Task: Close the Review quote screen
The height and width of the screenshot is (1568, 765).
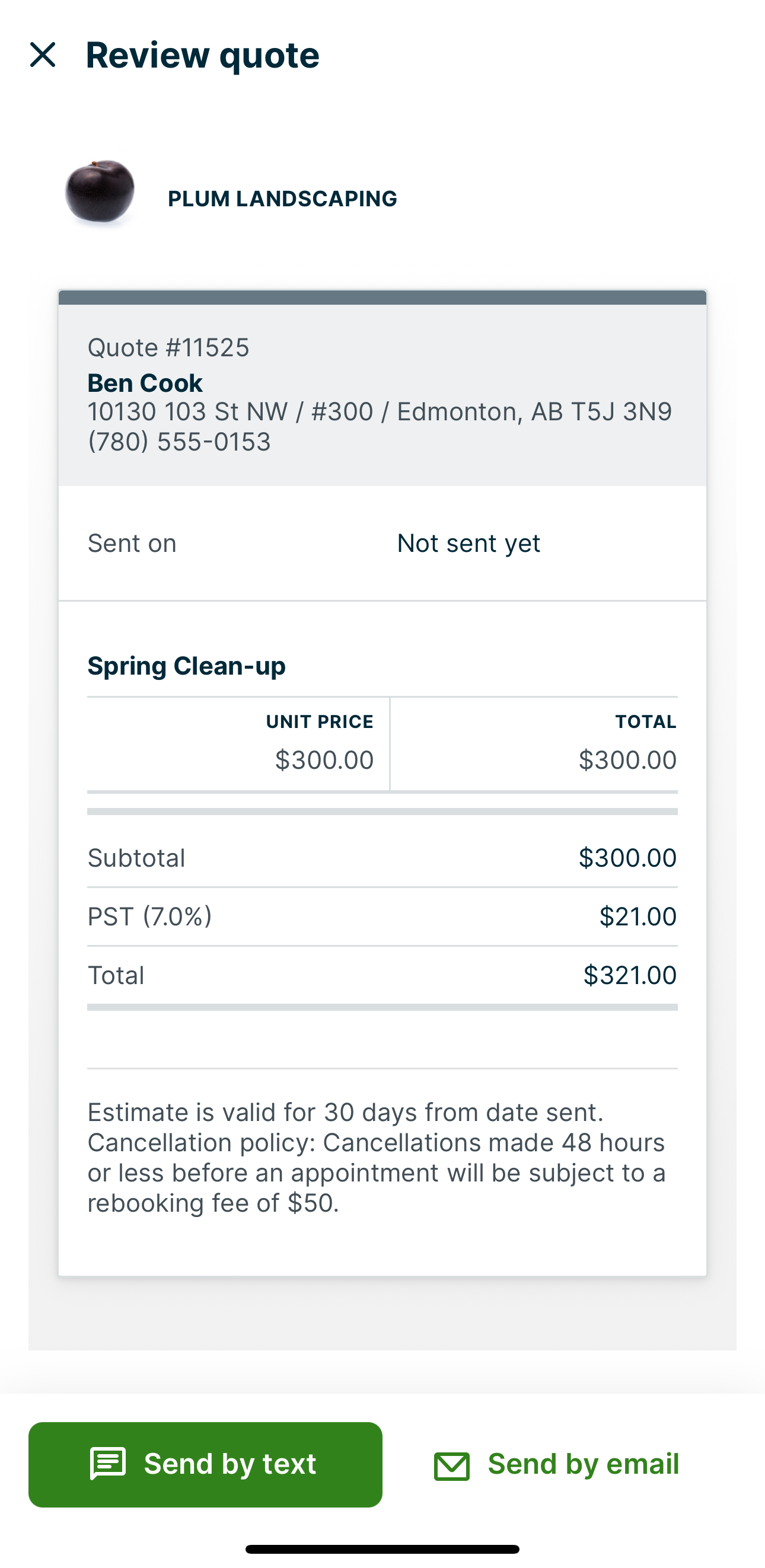Action: tap(44, 55)
